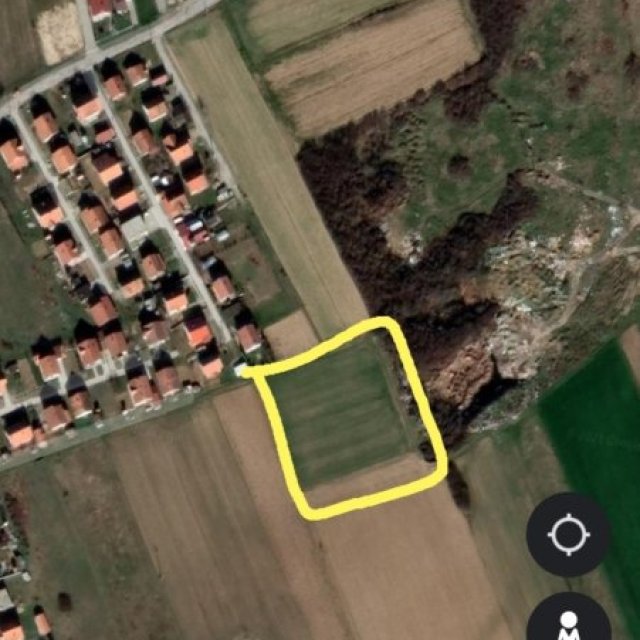The width and height of the screenshot is (640, 640).
Task: Center map on my current location
Action: pyautogui.click(x=568, y=534)
